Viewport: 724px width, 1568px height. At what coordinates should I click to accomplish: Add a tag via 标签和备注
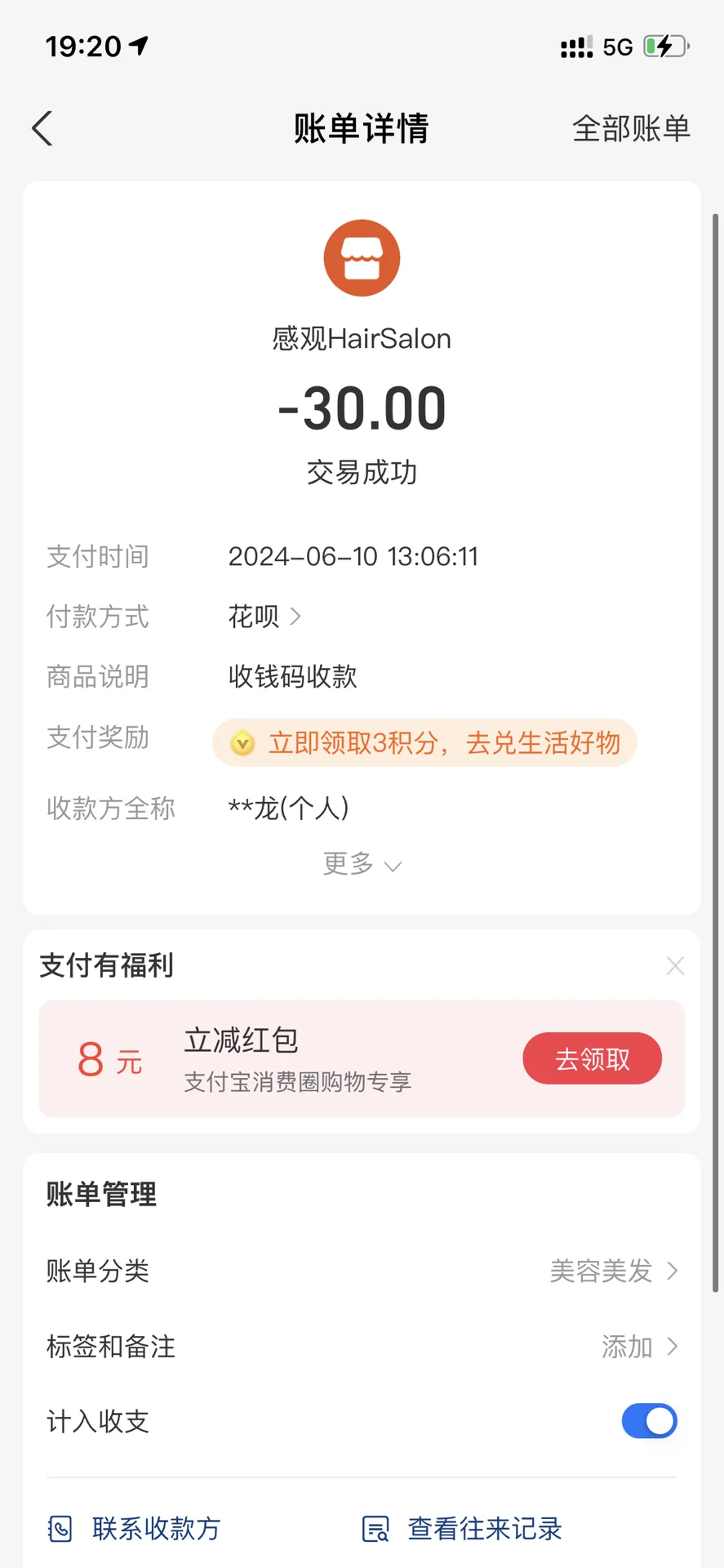point(362,1346)
